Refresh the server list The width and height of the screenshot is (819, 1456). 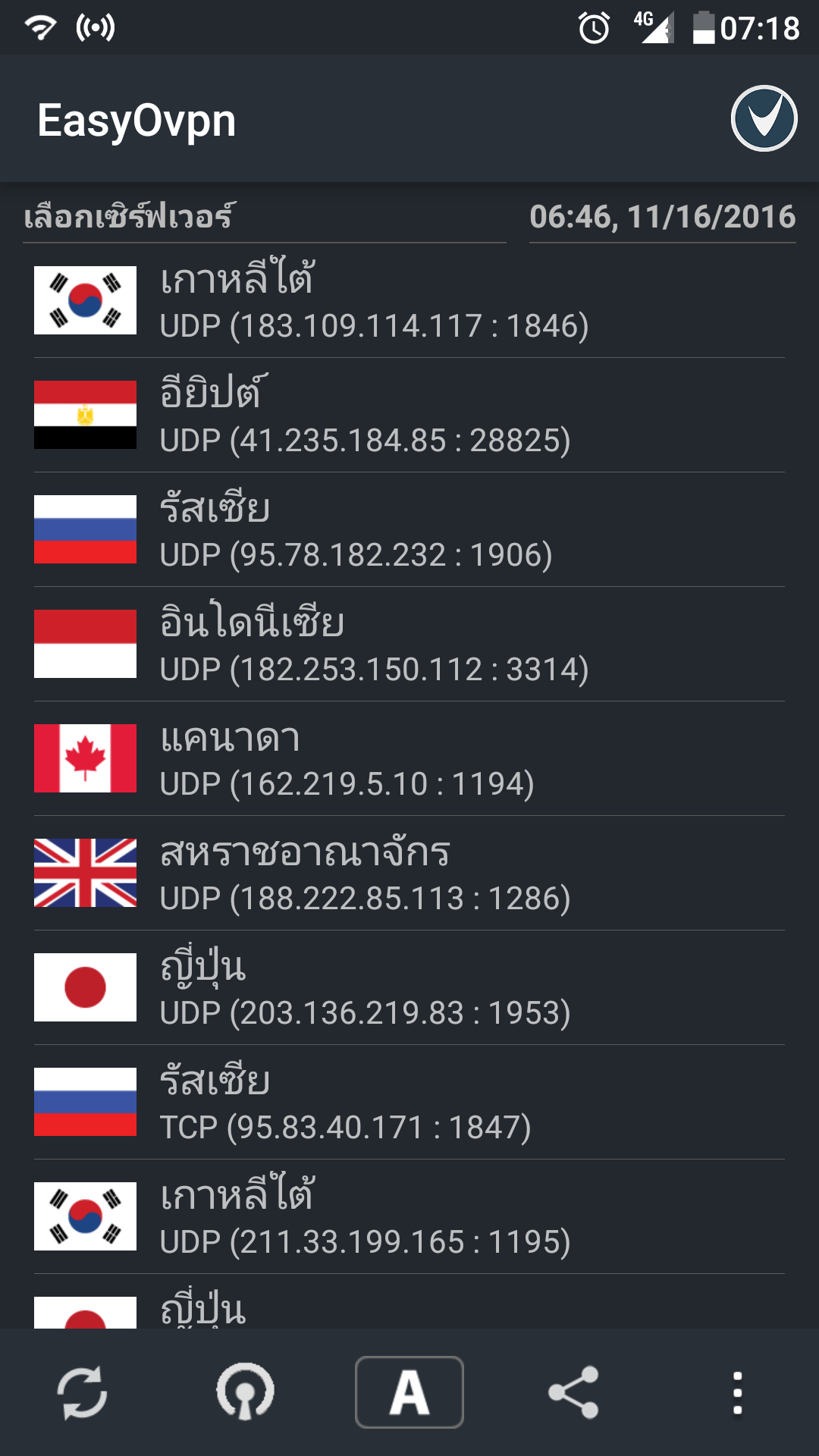click(x=82, y=1392)
